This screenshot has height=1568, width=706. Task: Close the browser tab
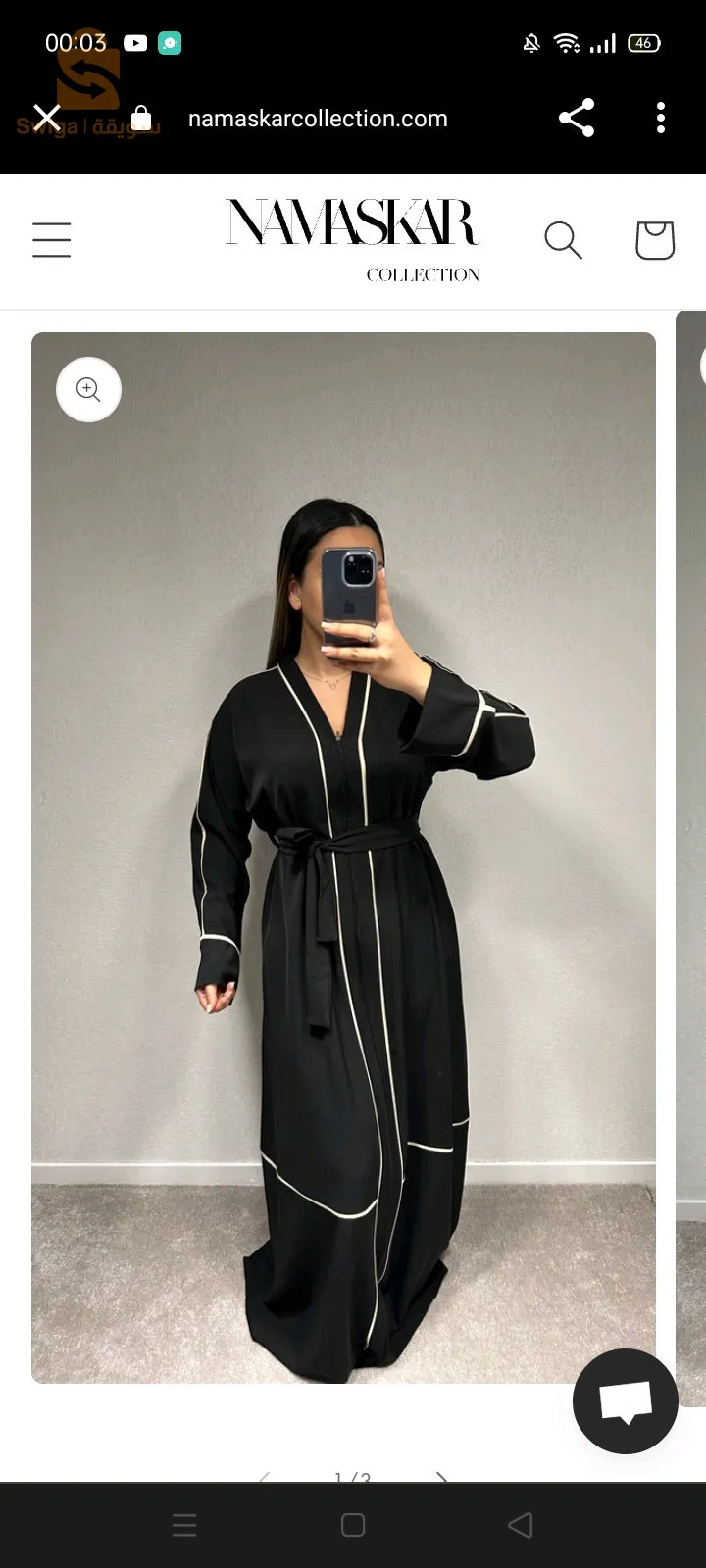(x=47, y=119)
